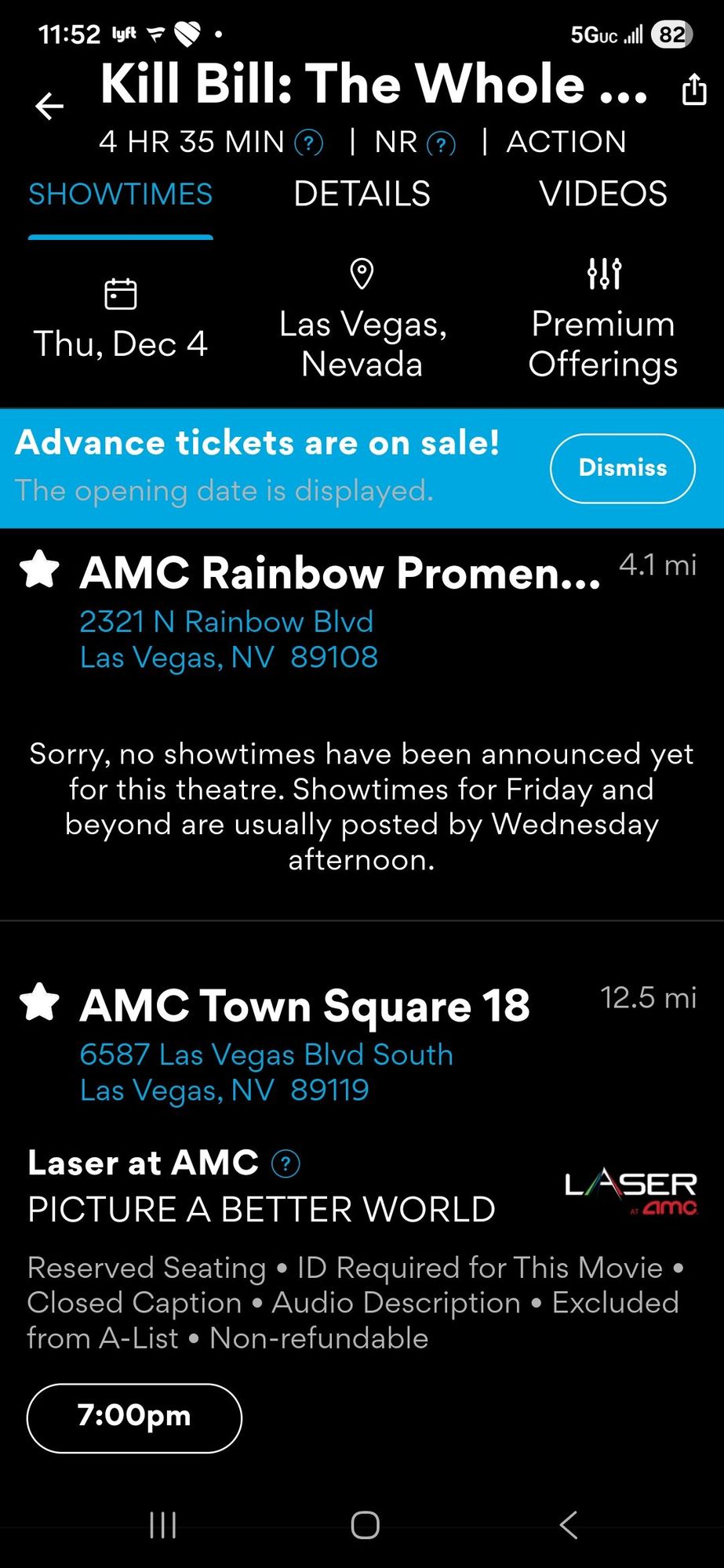Select the 7:00pm showtime
724x1568 pixels.
click(x=134, y=1418)
